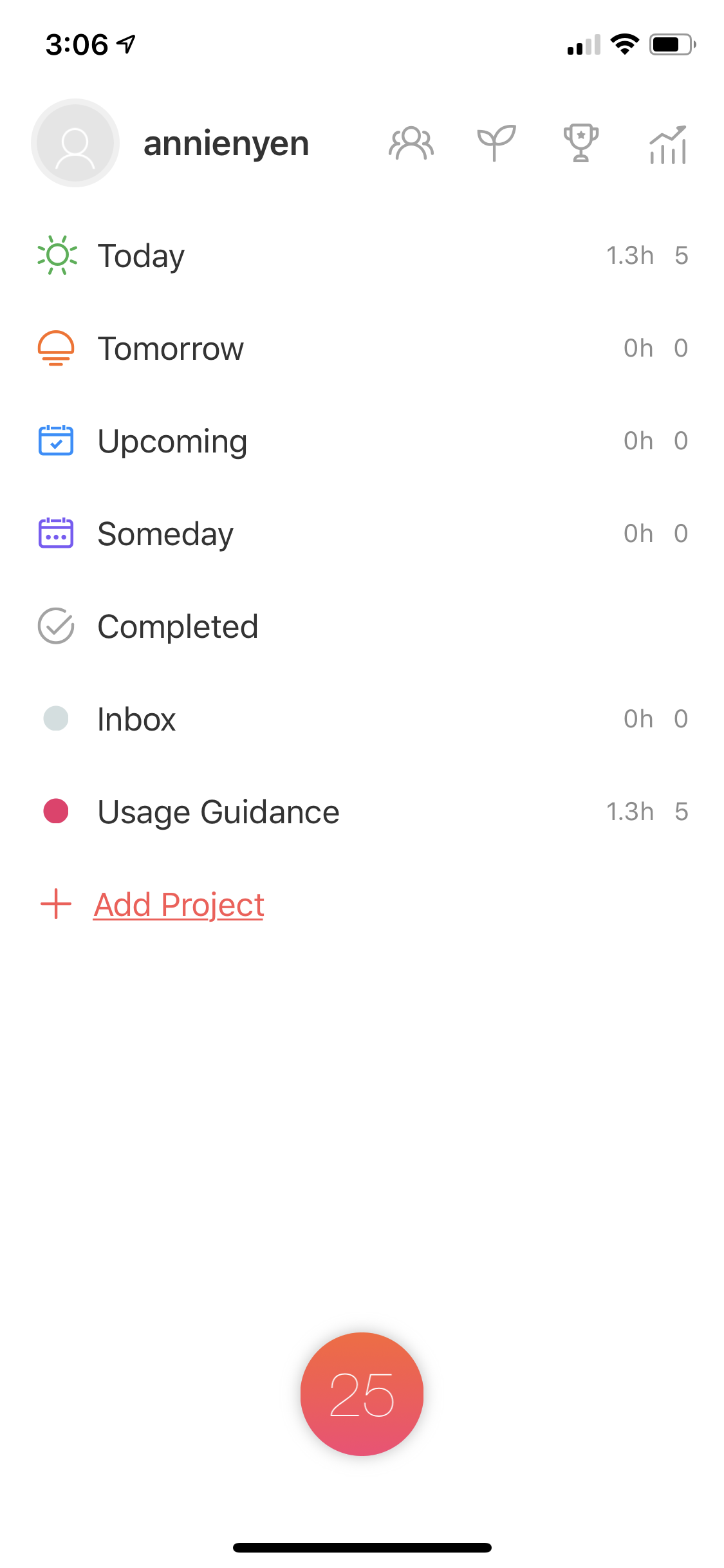Screen dimensions: 724x1568
Task: Open the Tomorrow task list
Action: coord(171,348)
